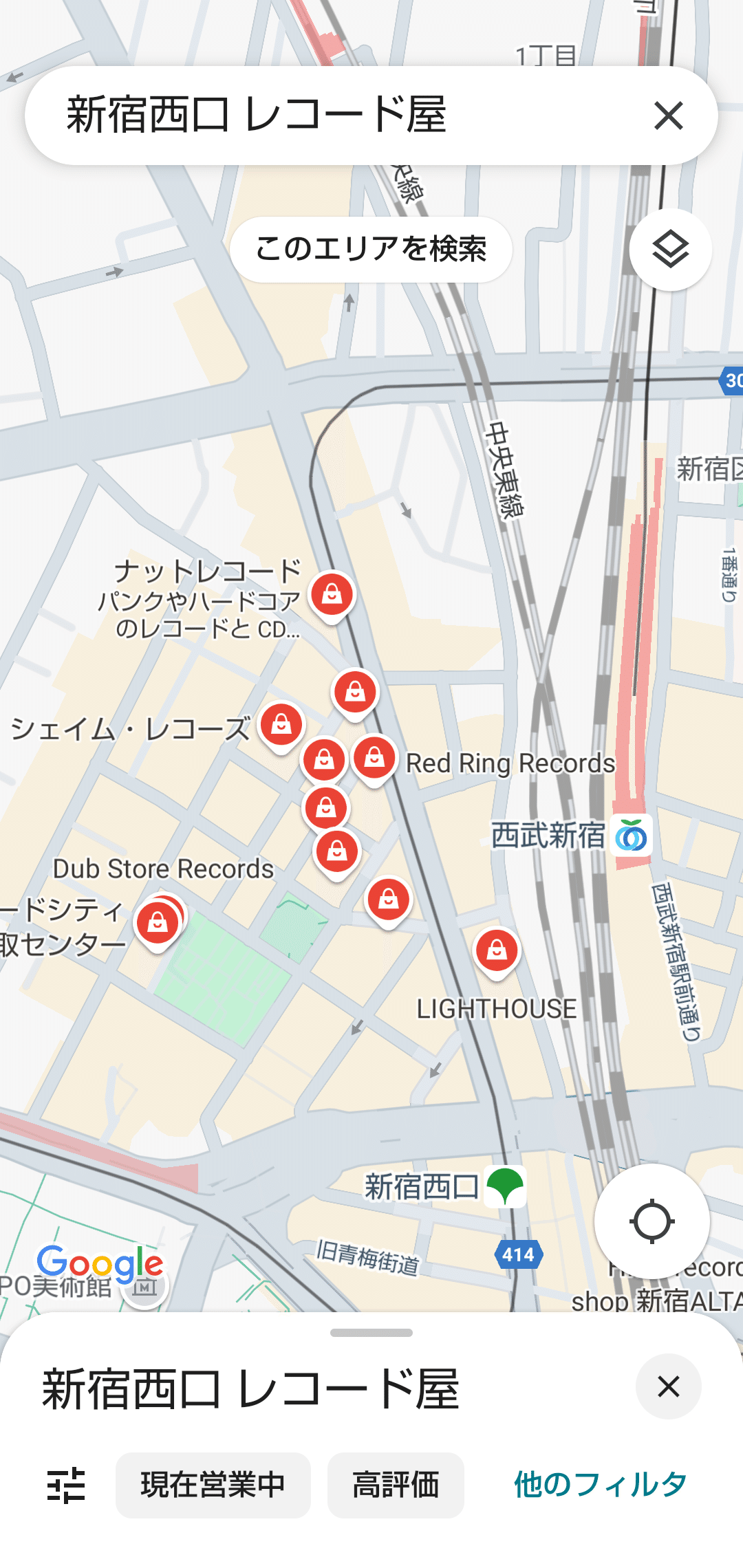Expand the results sheet using the handle
Screen dimensions: 743x1568
coord(371,1333)
